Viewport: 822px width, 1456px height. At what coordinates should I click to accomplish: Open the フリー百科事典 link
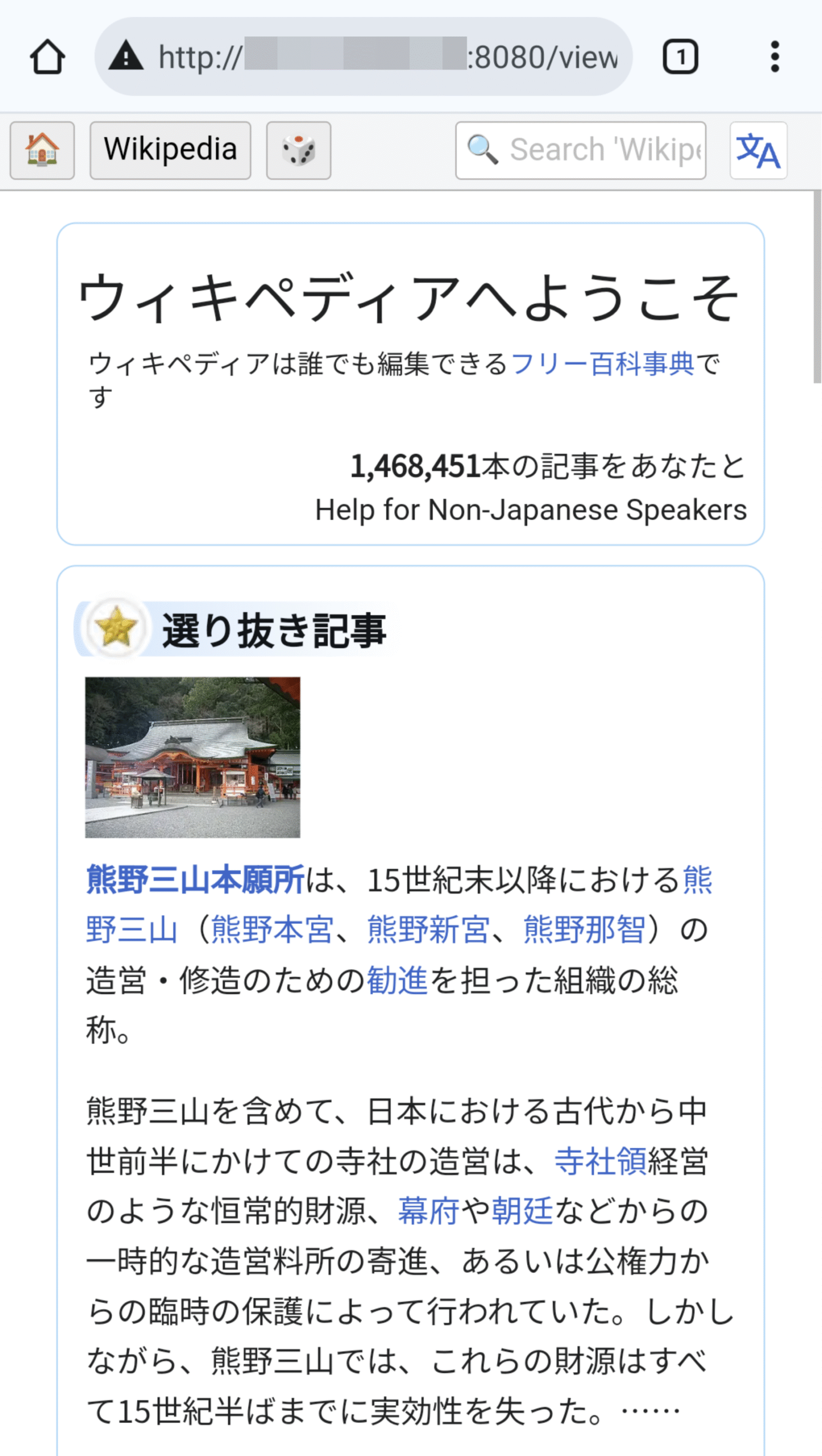[x=603, y=364]
